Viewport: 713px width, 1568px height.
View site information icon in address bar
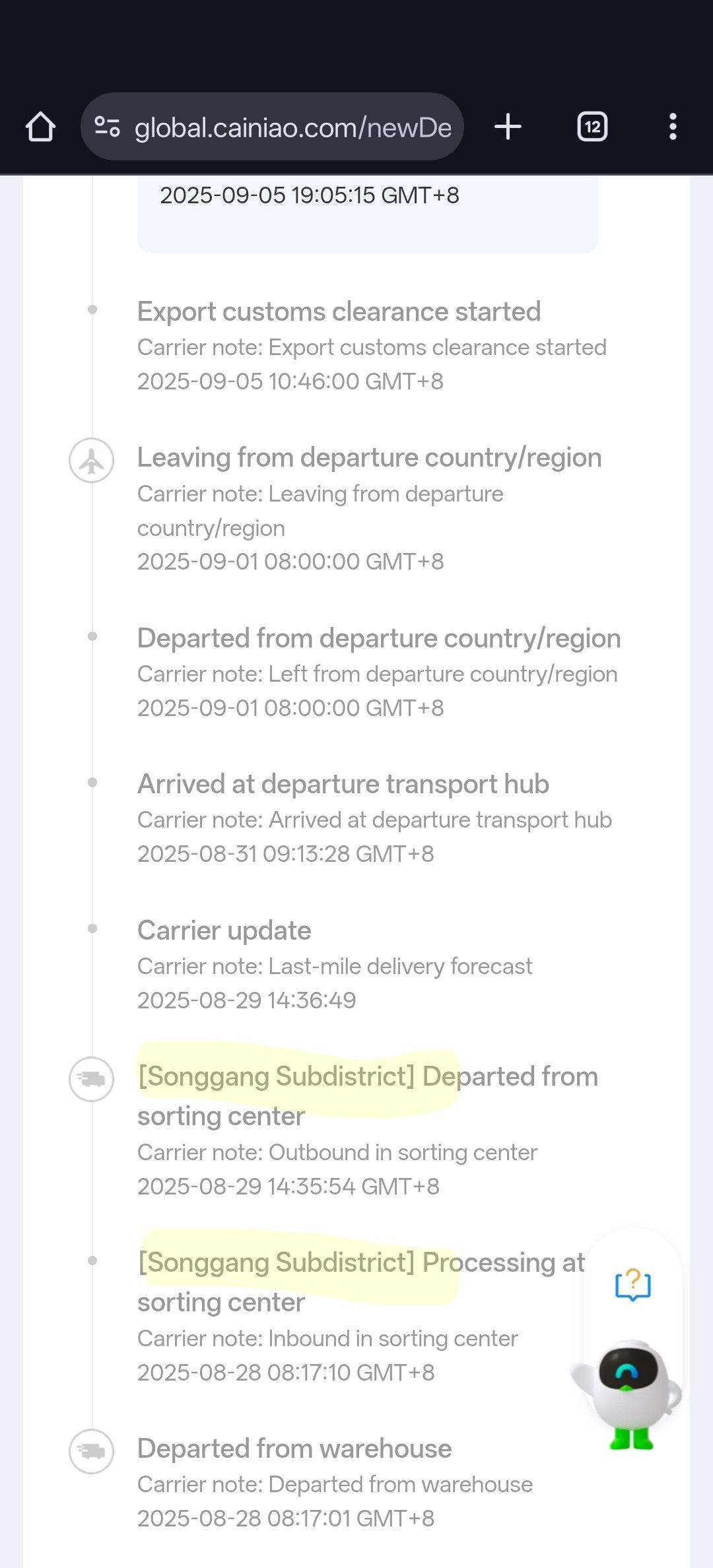point(107,127)
